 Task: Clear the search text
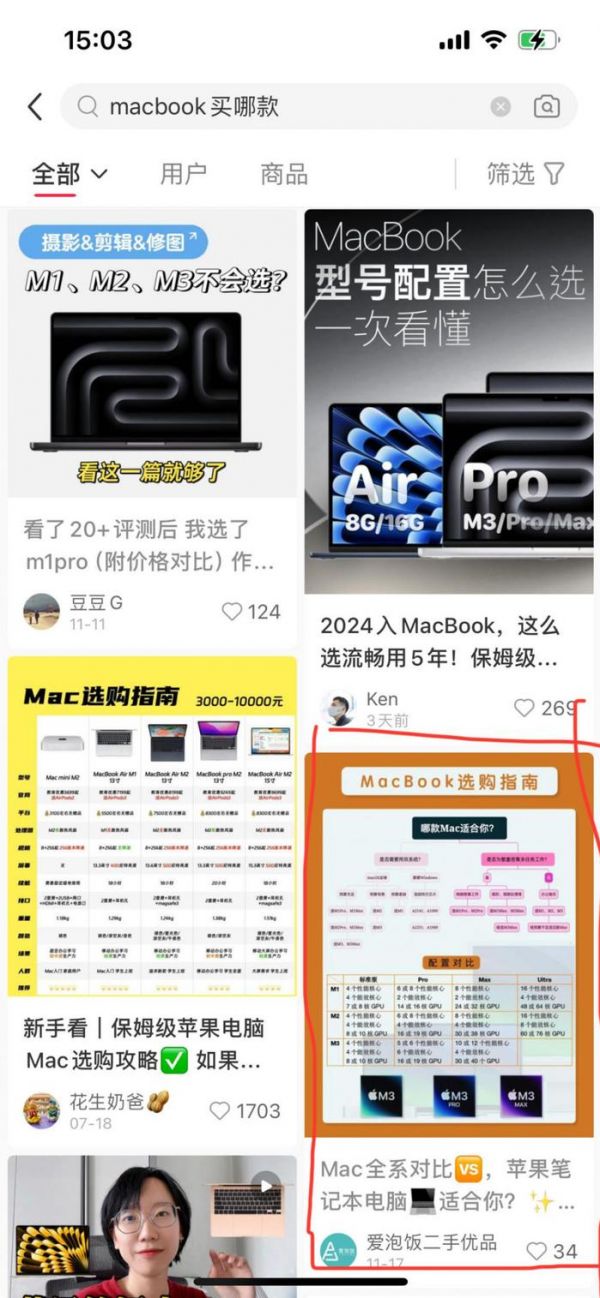(x=500, y=107)
